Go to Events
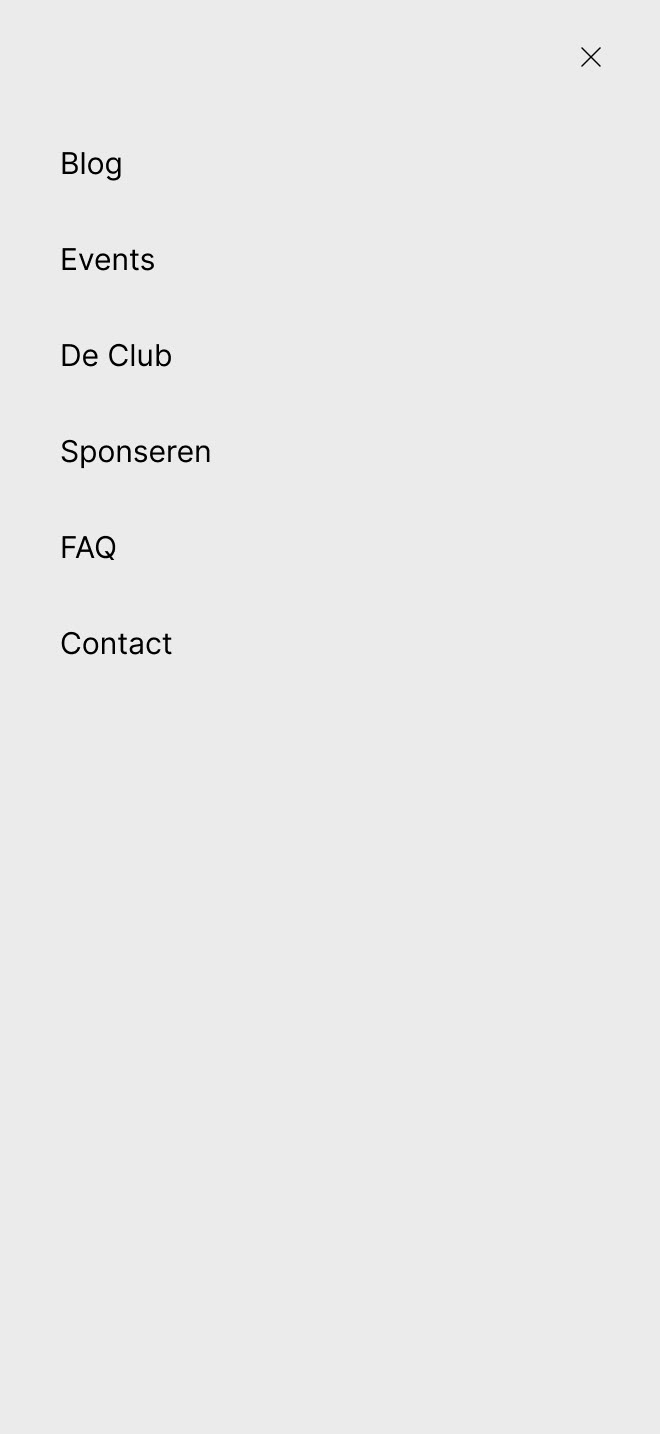 click(107, 260)
